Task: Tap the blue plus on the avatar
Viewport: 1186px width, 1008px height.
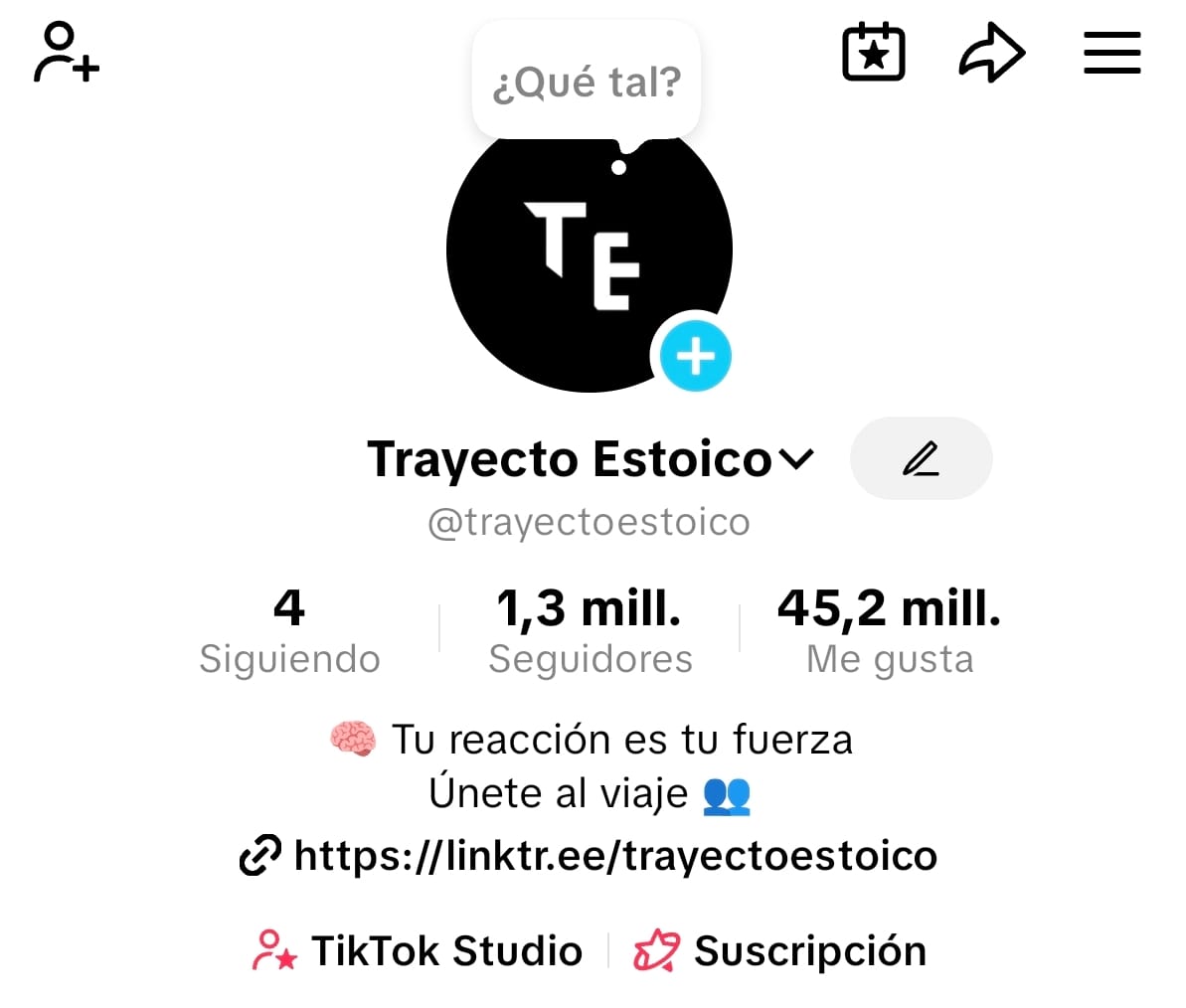Action: (x=696, y=356)
